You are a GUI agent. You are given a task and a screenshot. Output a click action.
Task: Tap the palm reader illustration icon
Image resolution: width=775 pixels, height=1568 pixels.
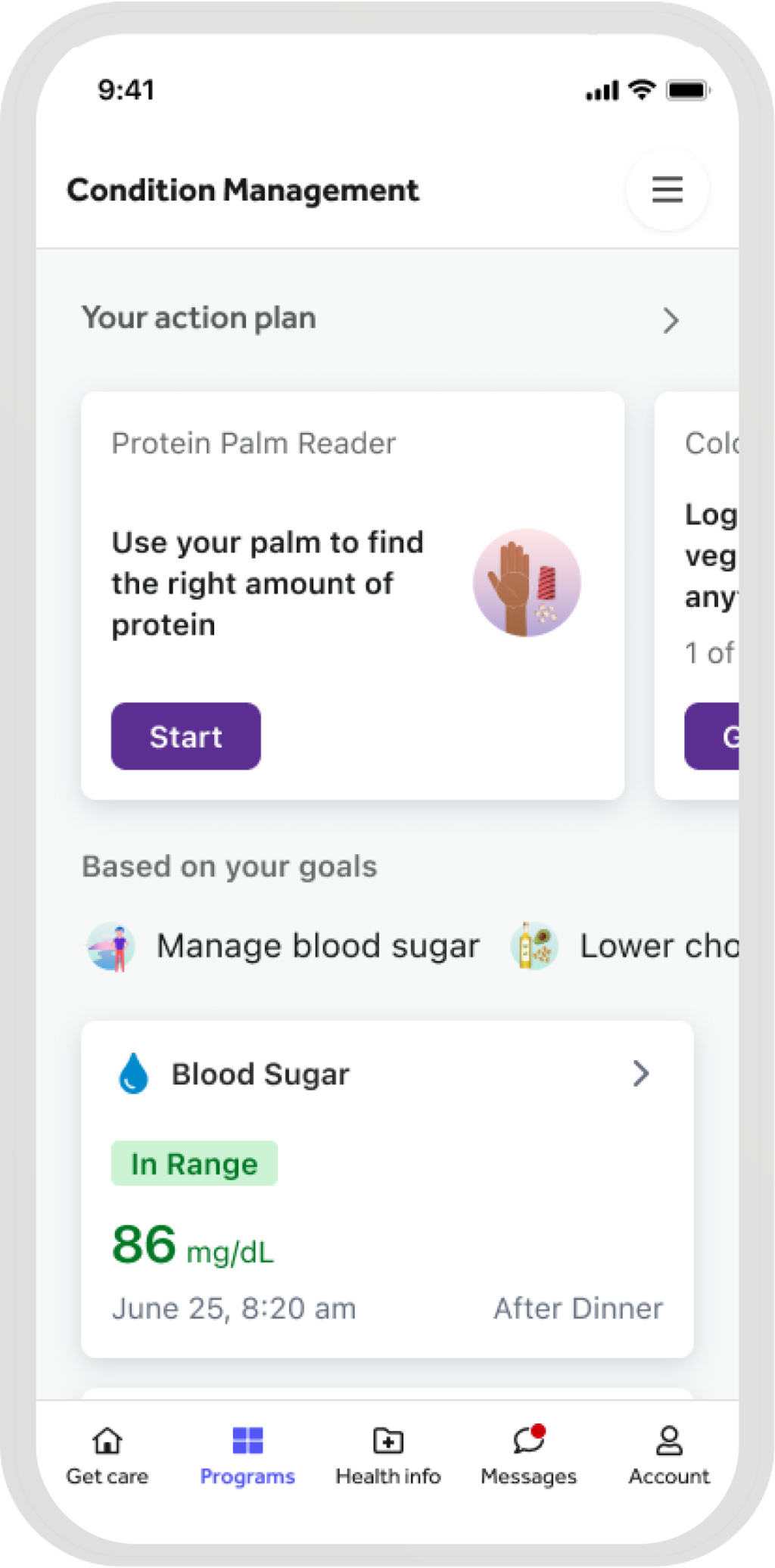527,583
